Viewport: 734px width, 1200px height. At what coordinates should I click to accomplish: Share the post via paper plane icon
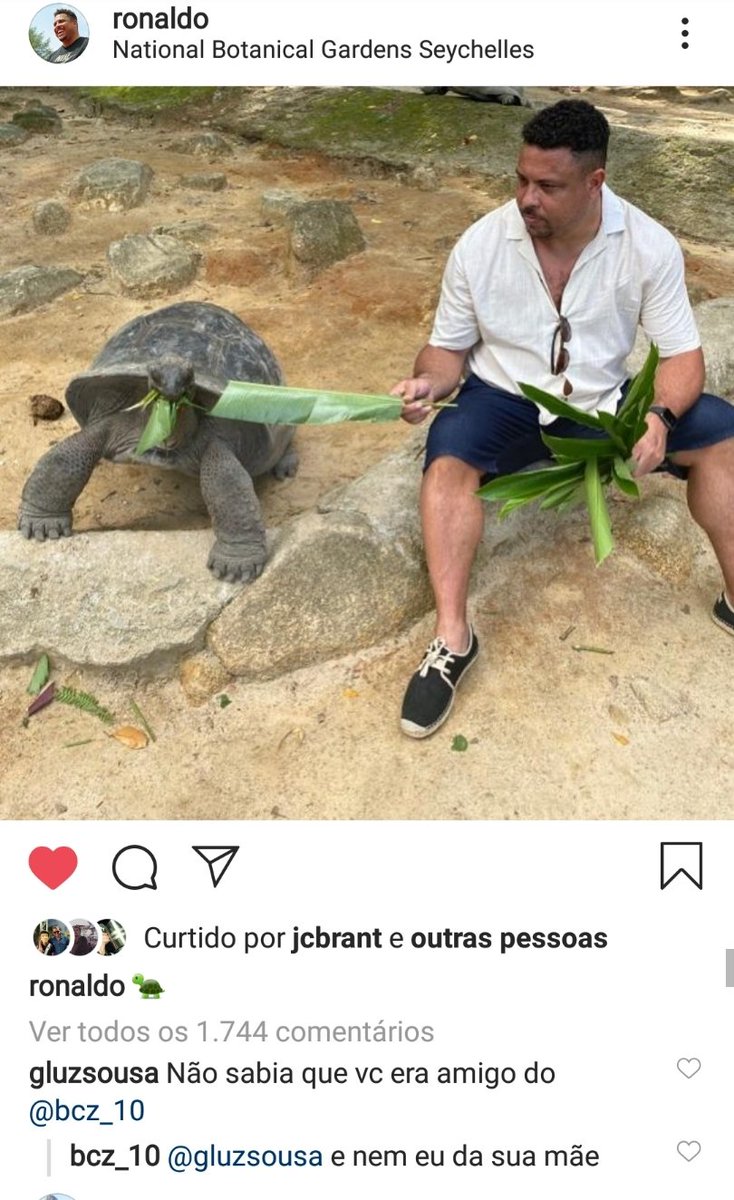(x=215, y=866)
